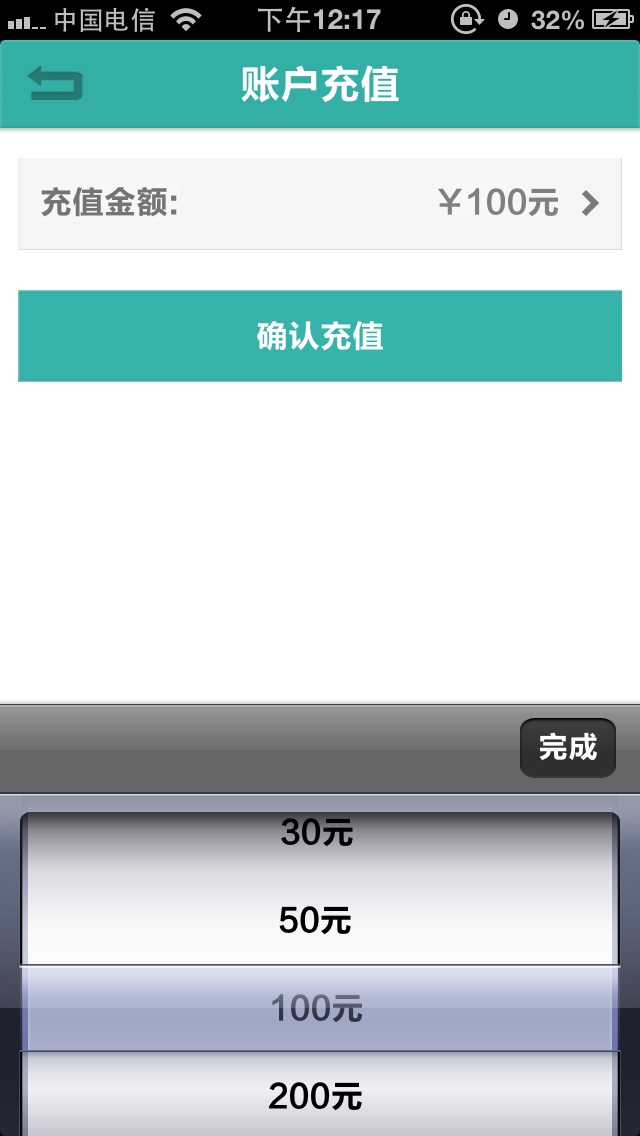The height and width of the screenshot is (1136, 640).
Task: Pick 200元 in the amount picker
Action: point(316,1097)
